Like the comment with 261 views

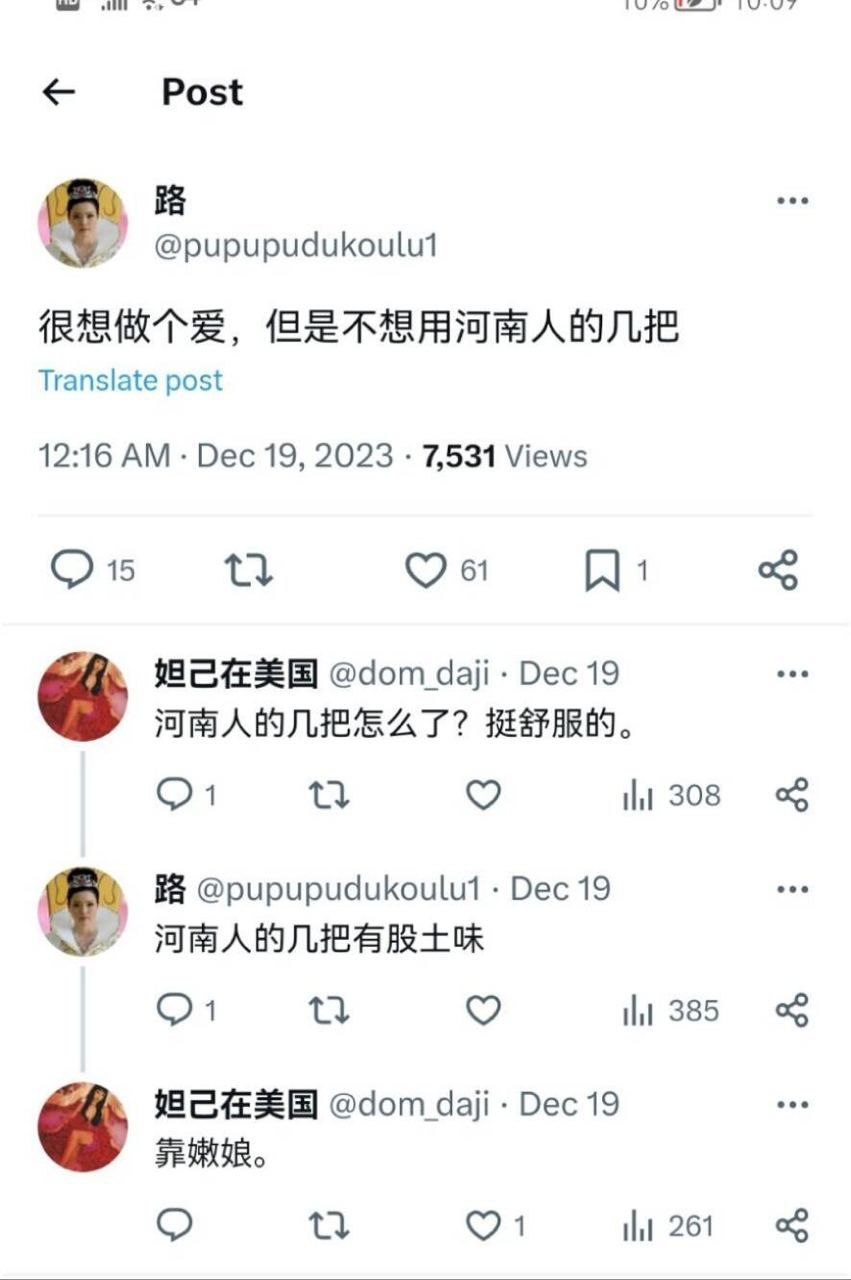484,1225
